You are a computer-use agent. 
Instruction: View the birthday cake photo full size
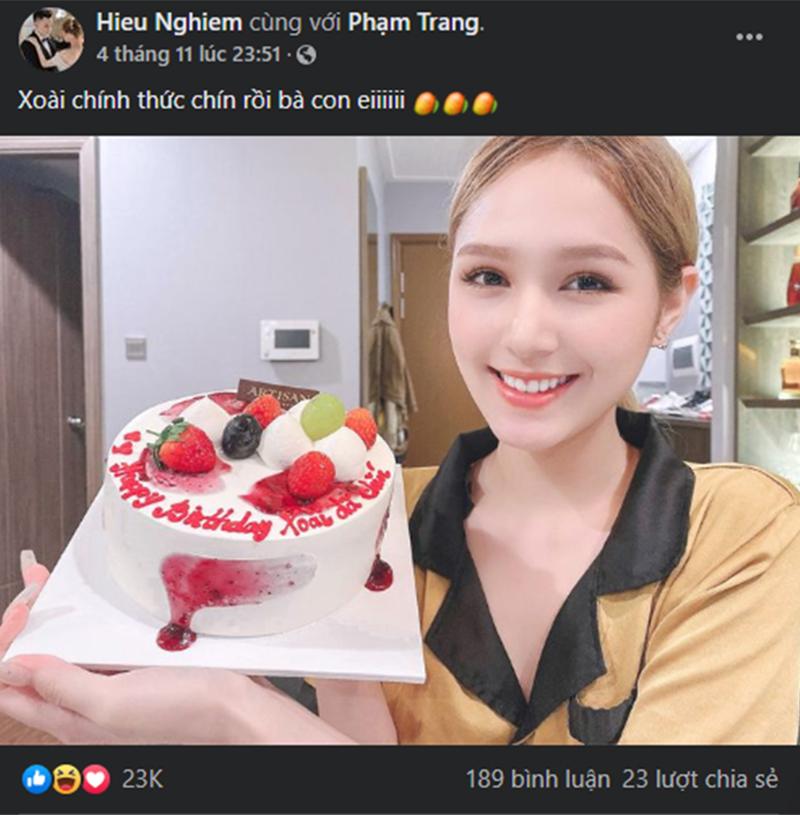point(400,440)
